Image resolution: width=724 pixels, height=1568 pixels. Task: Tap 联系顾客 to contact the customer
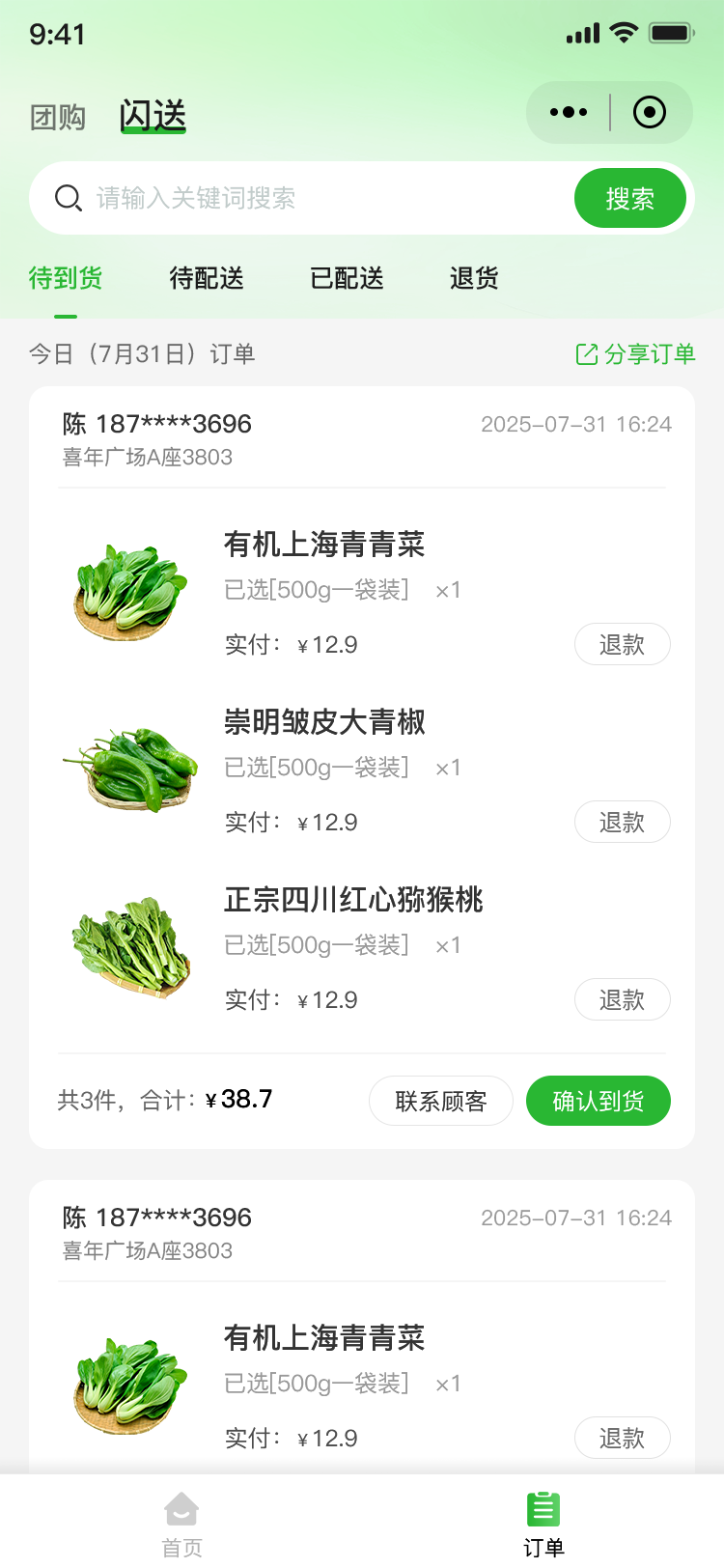coord(441,1102)
